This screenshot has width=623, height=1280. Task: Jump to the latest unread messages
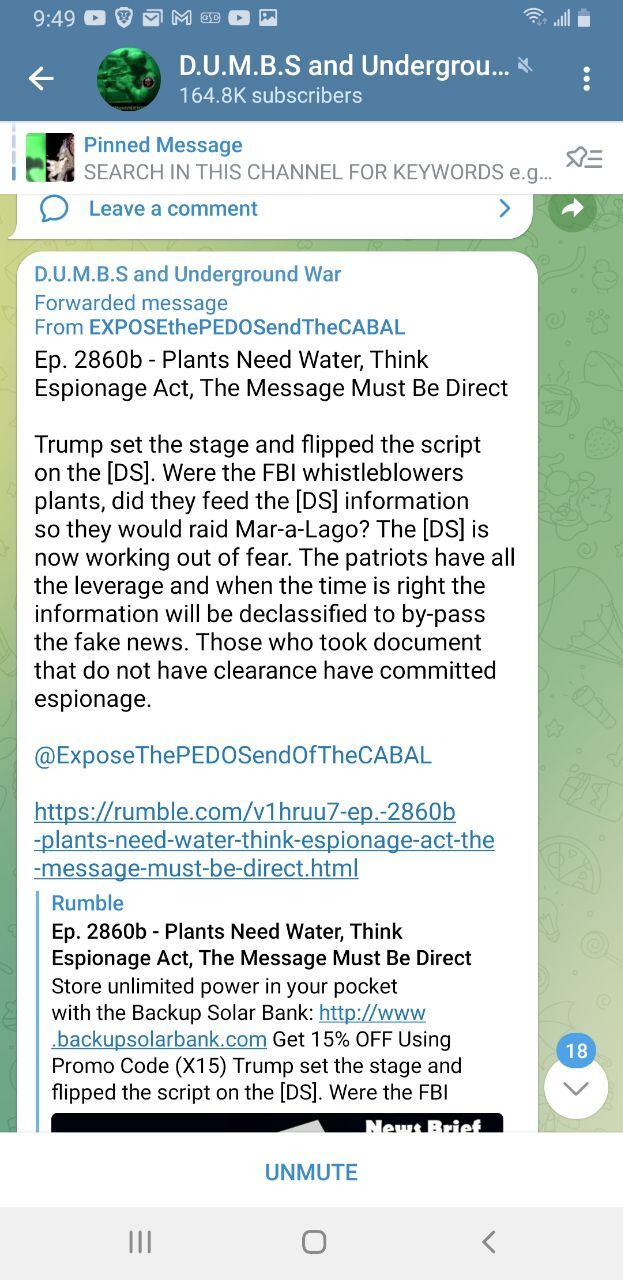(576, 1087)
